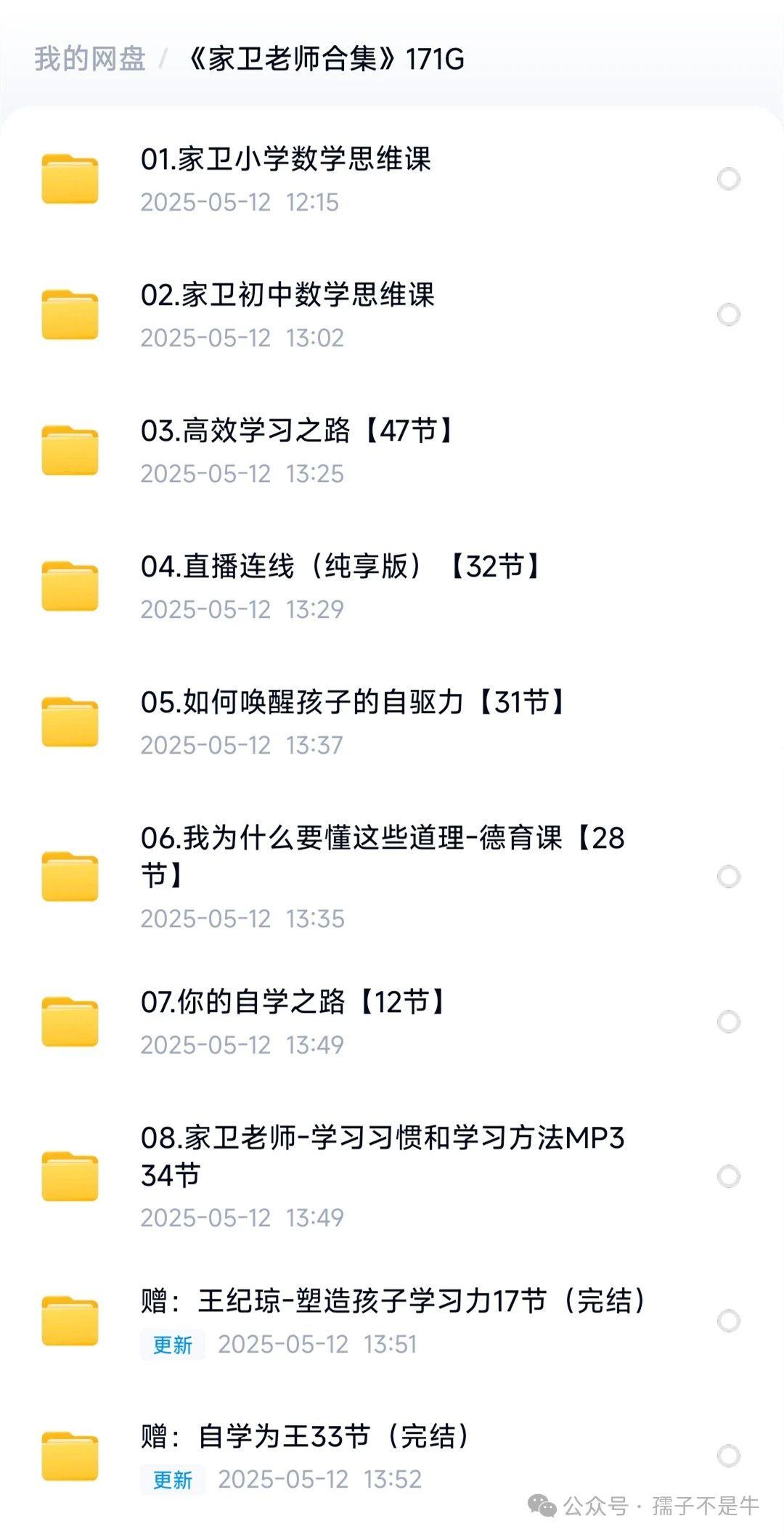The height and width of the screenshot is (1537, 784).
Task: Select the circle next to 01.家卫小学数学思维课
Action: 728,177
